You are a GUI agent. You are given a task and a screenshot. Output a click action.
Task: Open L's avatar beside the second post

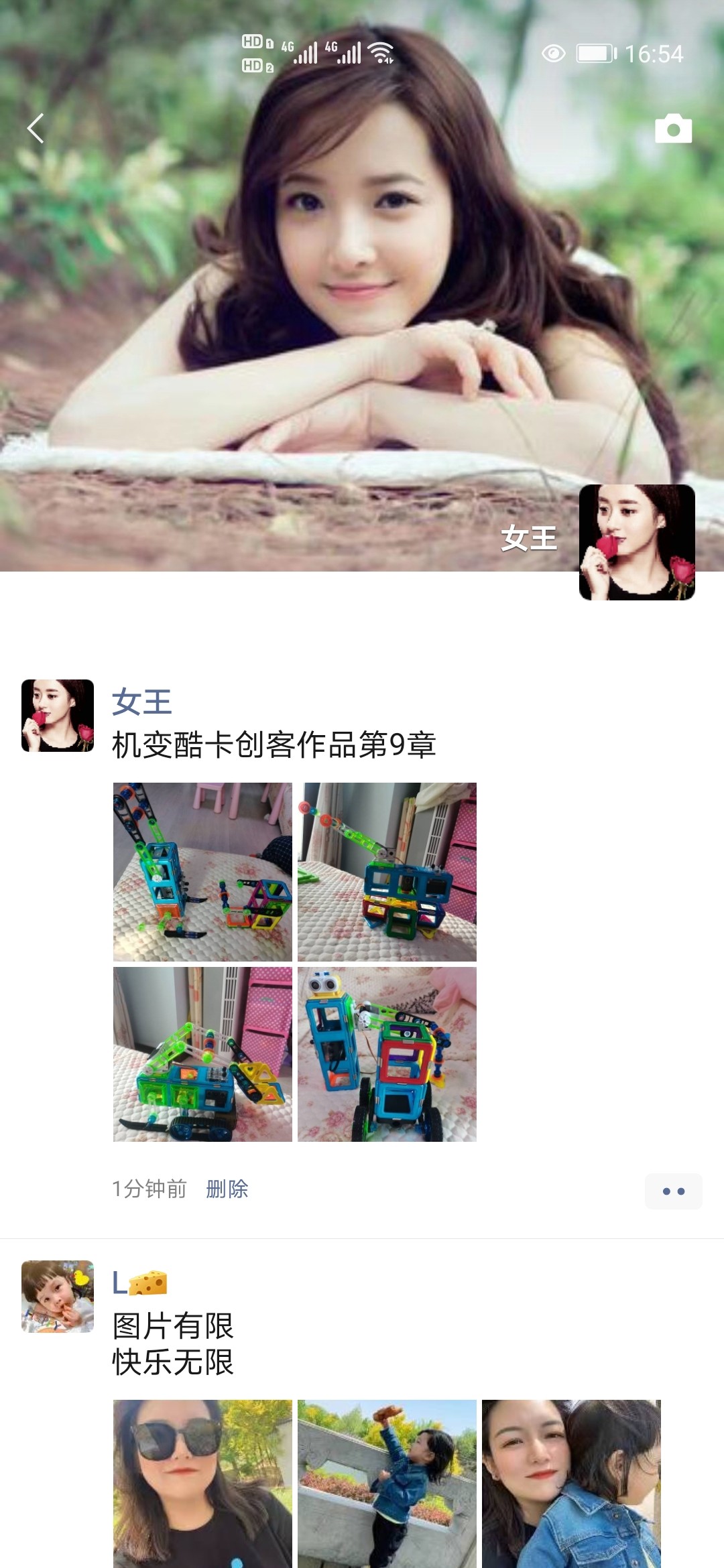[58, 1296]
